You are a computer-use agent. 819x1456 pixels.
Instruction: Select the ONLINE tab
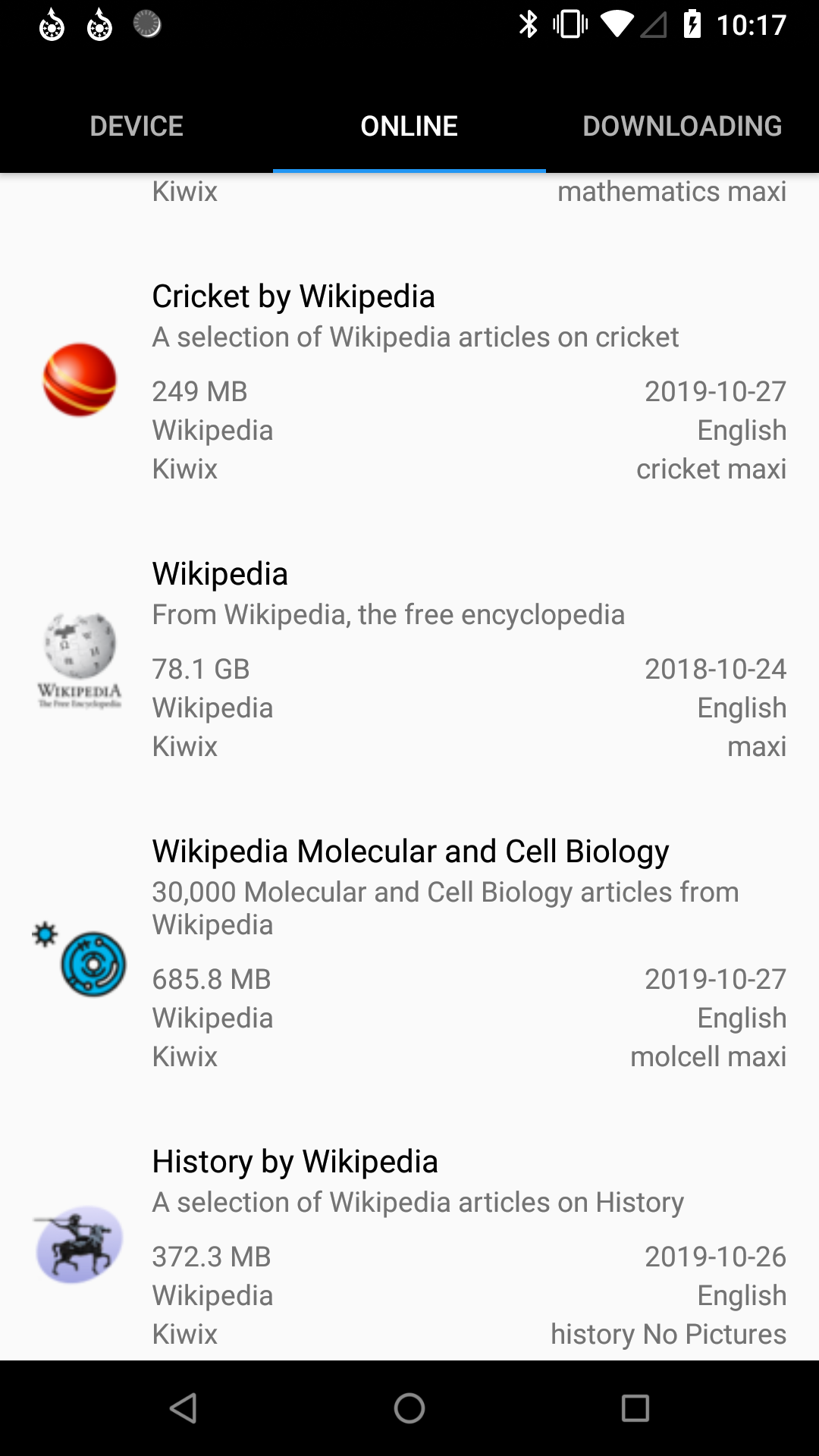(409, 125)
